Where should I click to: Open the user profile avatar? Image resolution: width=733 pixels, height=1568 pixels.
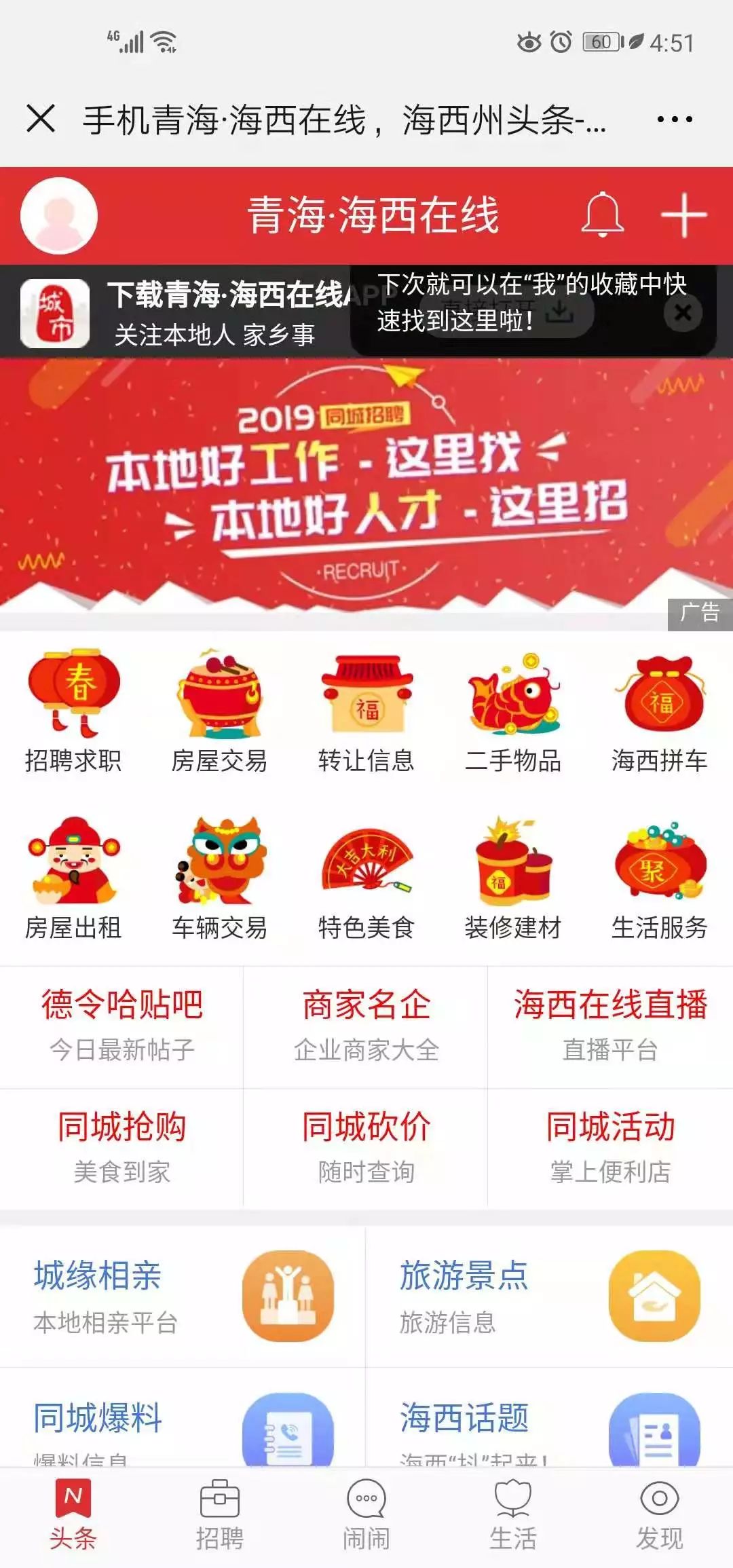tap(59, 216)
